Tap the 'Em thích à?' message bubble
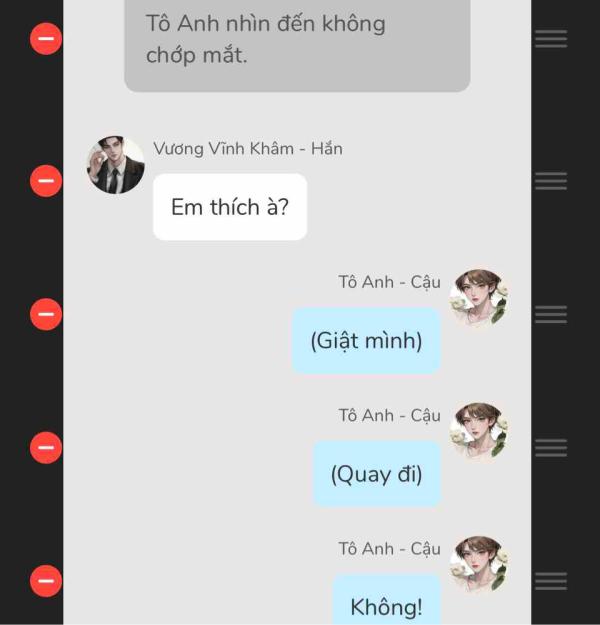Screen dimensions: 600x625 click(230, 207)
